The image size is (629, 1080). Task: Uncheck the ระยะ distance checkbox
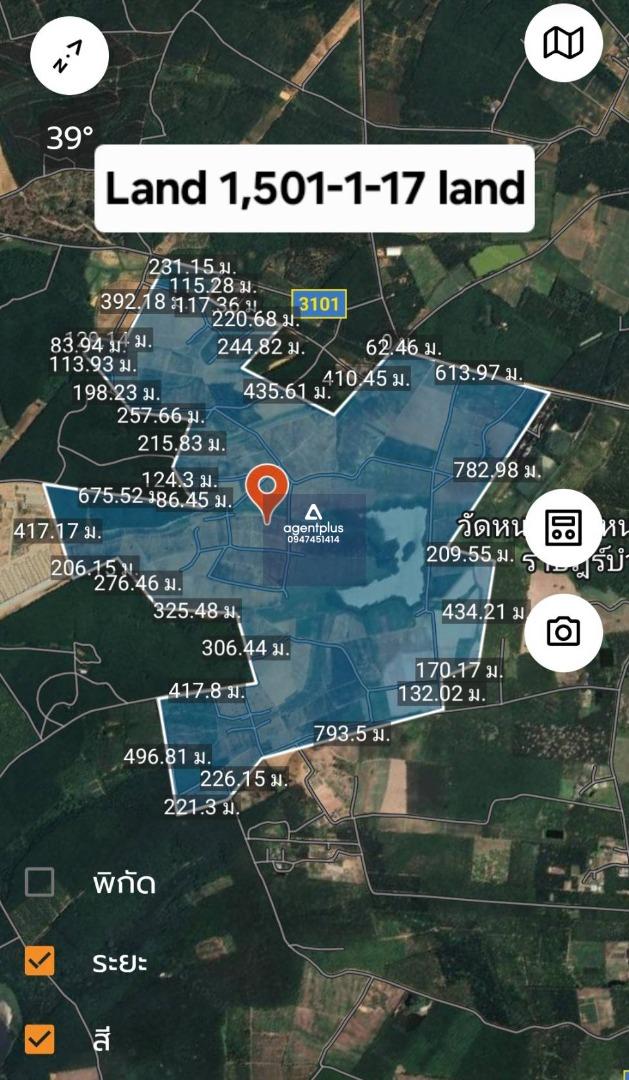click(x=39, y=961)
